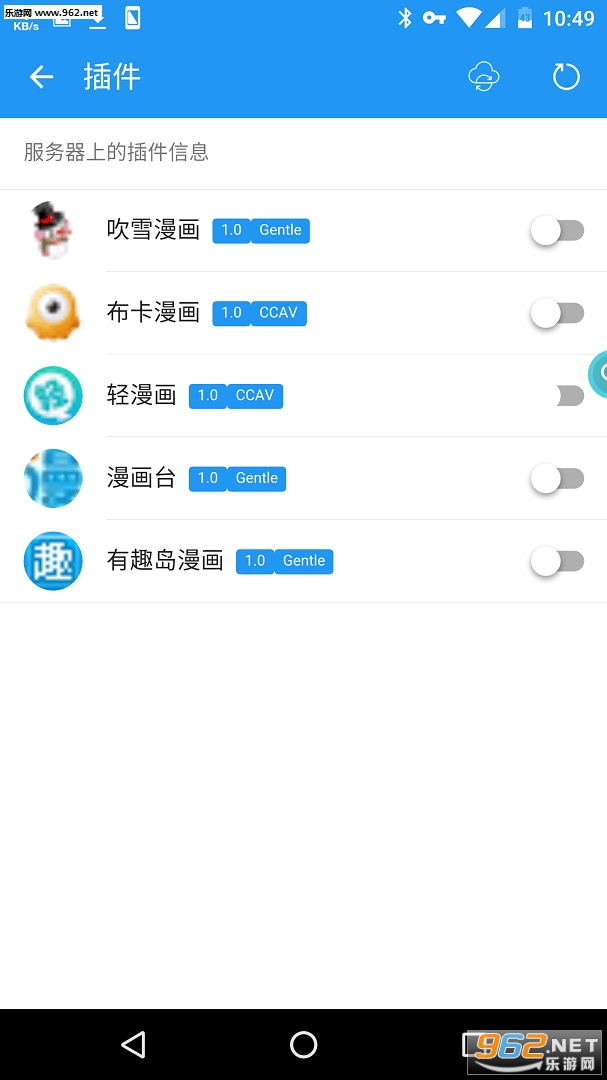Turn on the 布卡漫画 plugin
The image size is (607, 1080).
[x=557, y=313]
